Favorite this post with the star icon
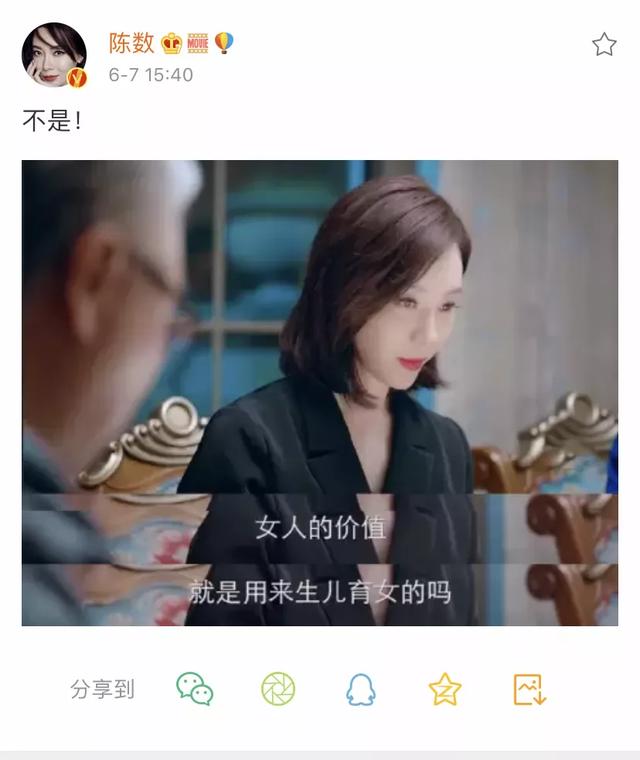This screenshot has height=760, width=640. click(x=604, y=44)
